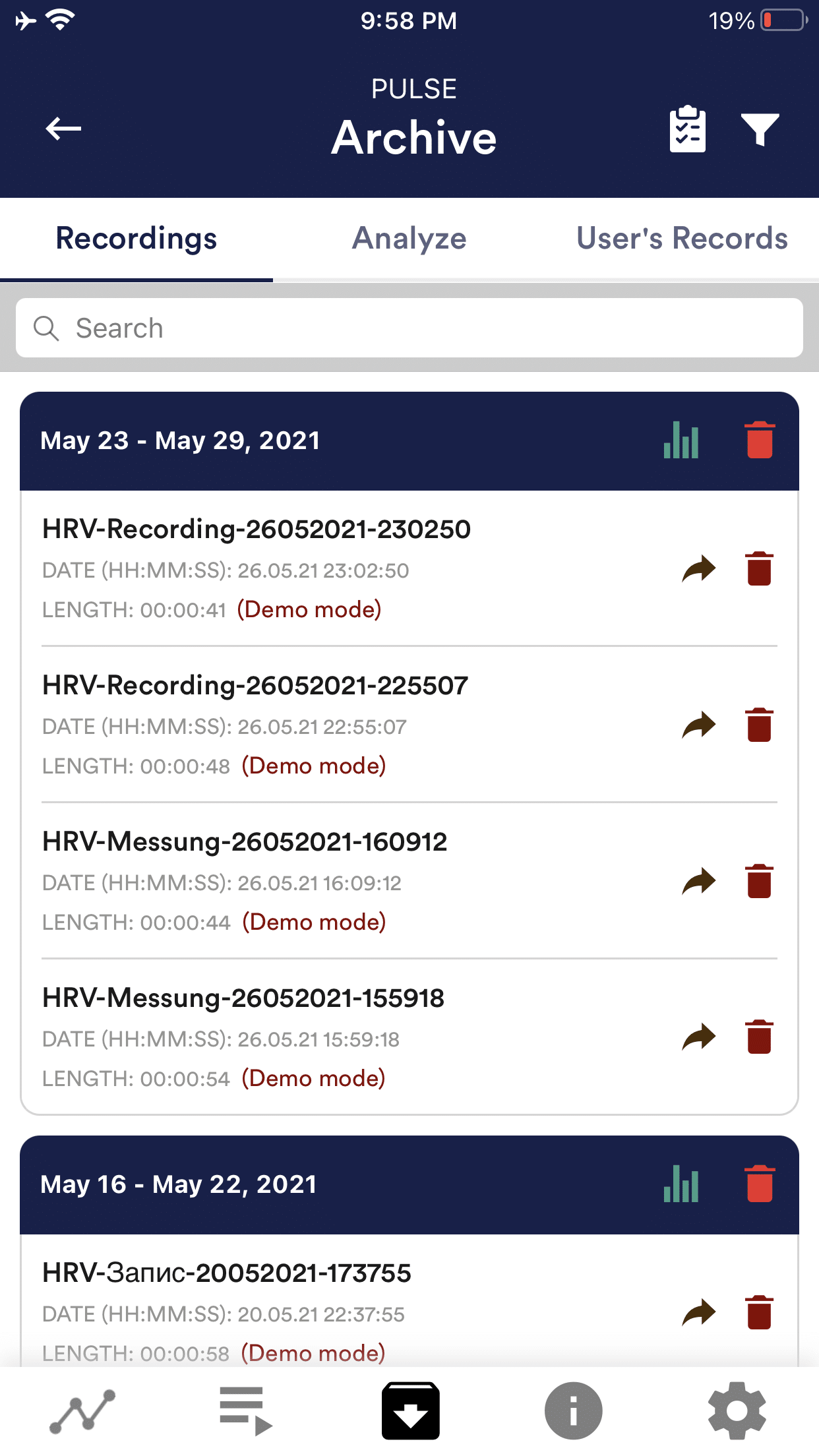Viewport: 819px width, 1456px height.
Task: Switch to the Analyze tab
Action: tap(409, 239)
